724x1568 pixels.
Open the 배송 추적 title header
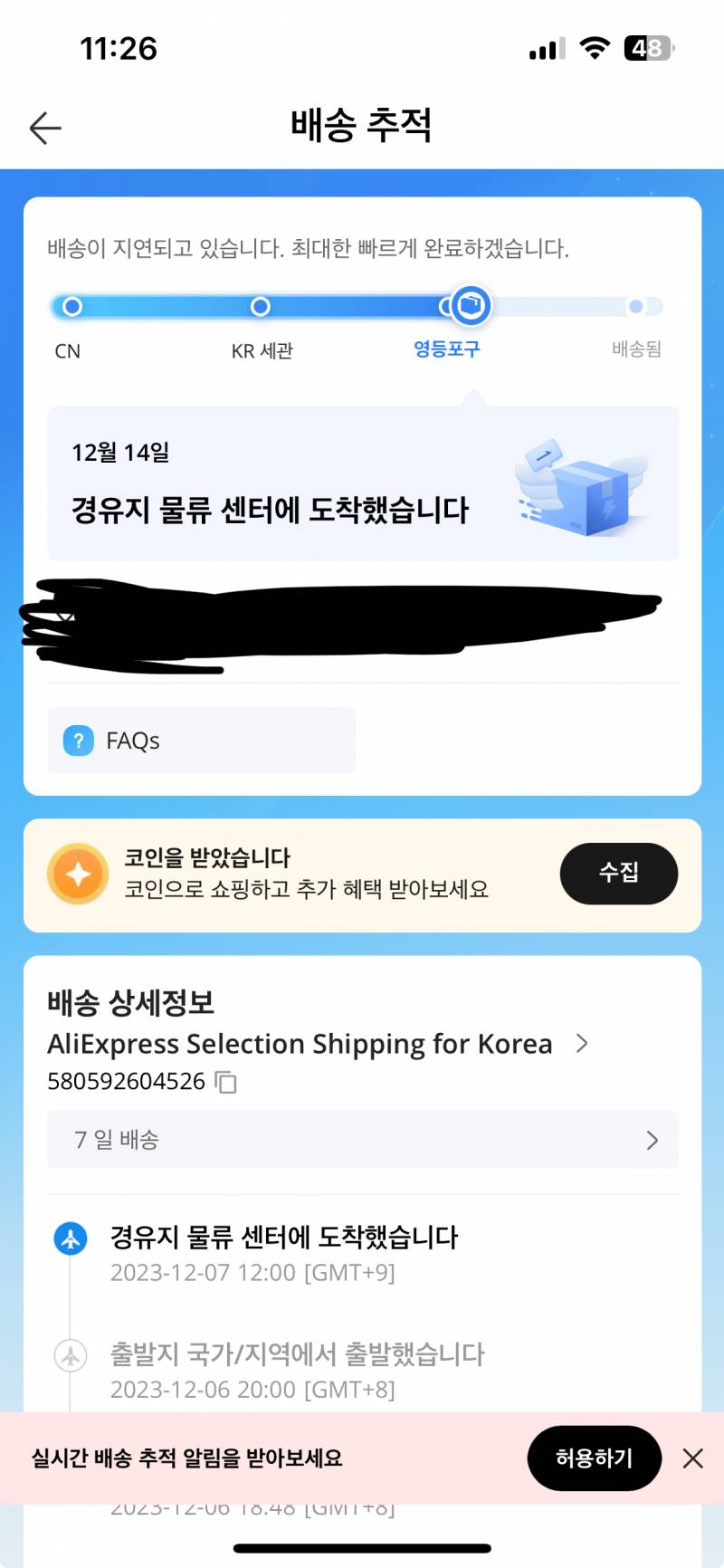[x=361, y=125]
